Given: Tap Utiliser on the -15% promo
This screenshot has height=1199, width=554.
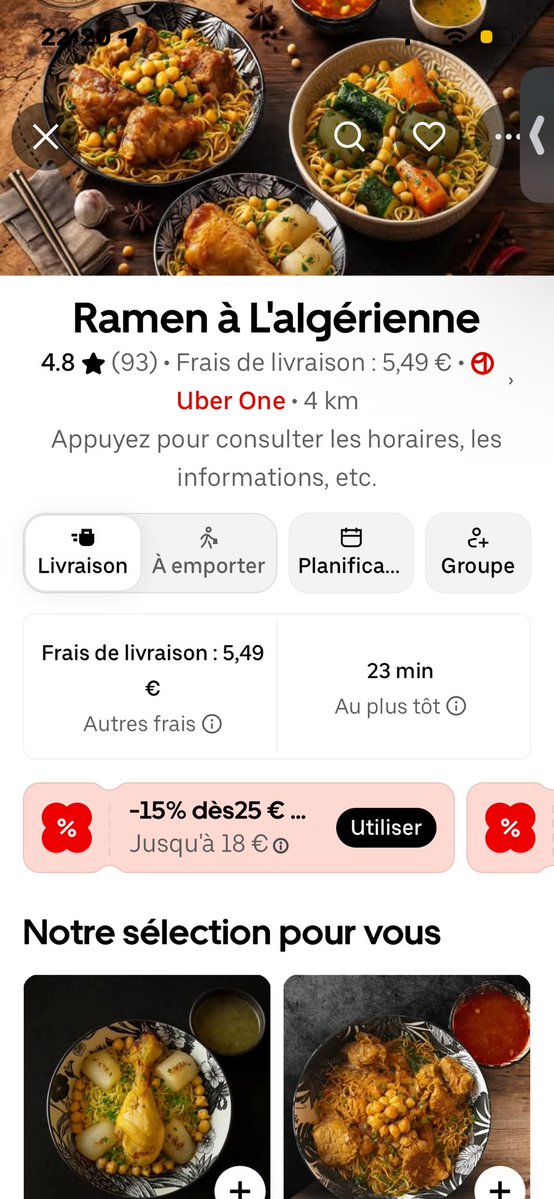Looking at the screenshot, I should coord(386,827).
